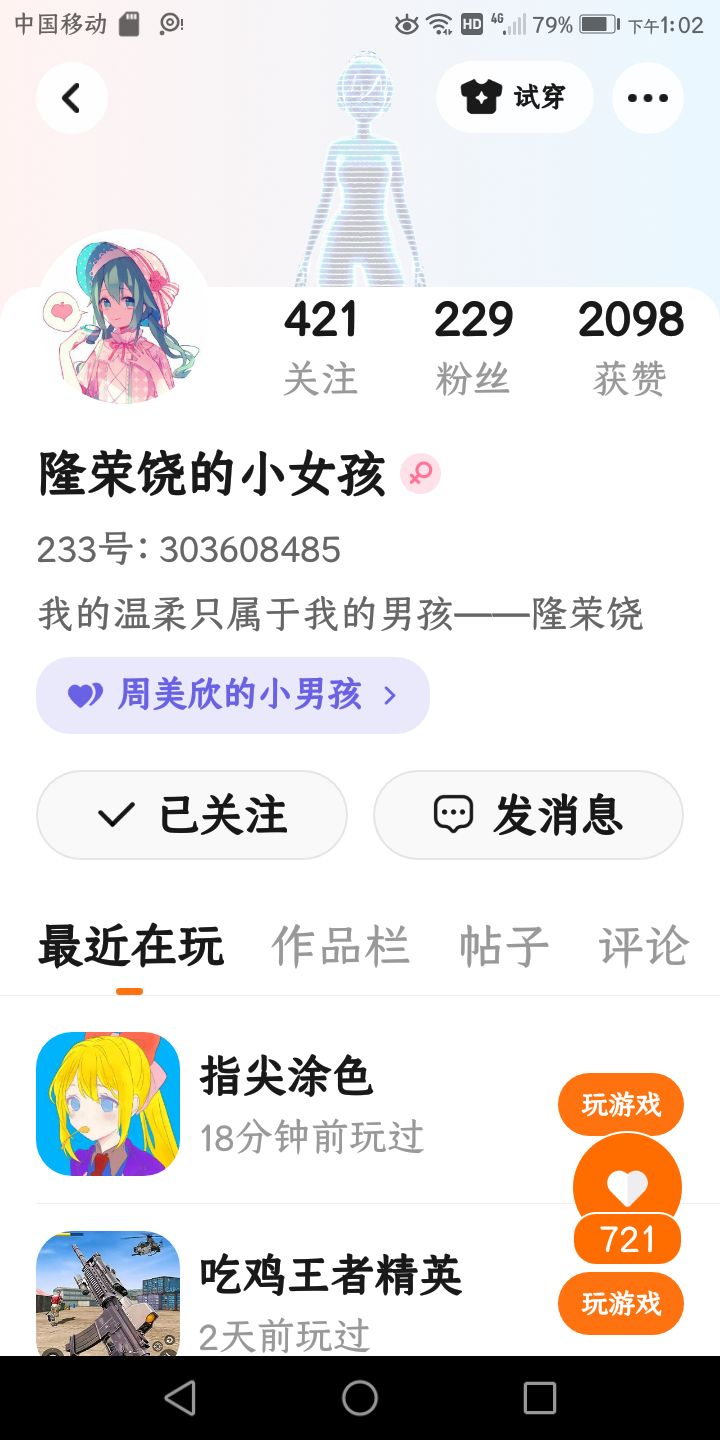Open the three-dot overflow menu
Screen dimensions: 720x1440
pyautogui.click(x=648, y=98)
